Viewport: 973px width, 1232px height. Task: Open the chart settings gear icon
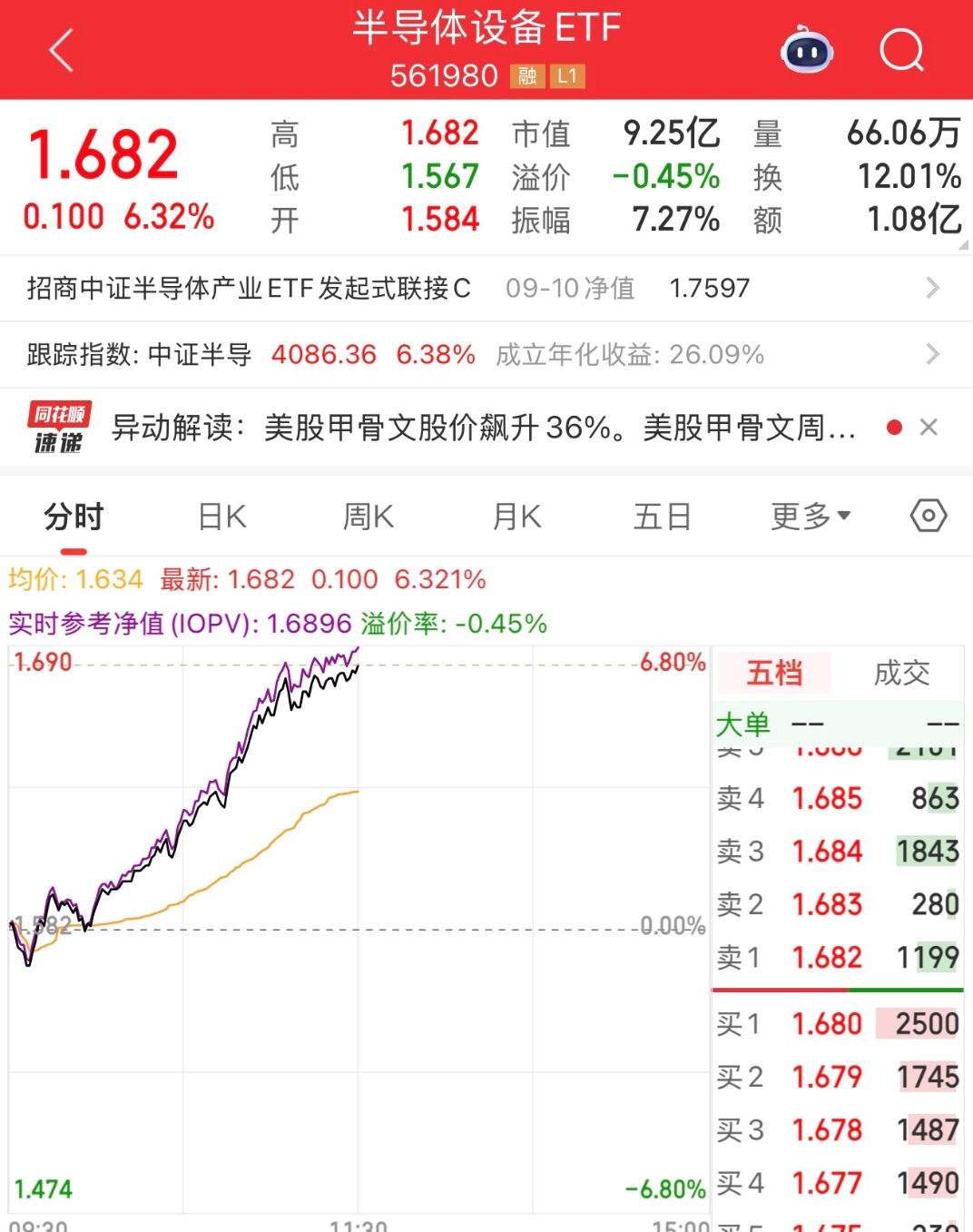pos(928,516)
